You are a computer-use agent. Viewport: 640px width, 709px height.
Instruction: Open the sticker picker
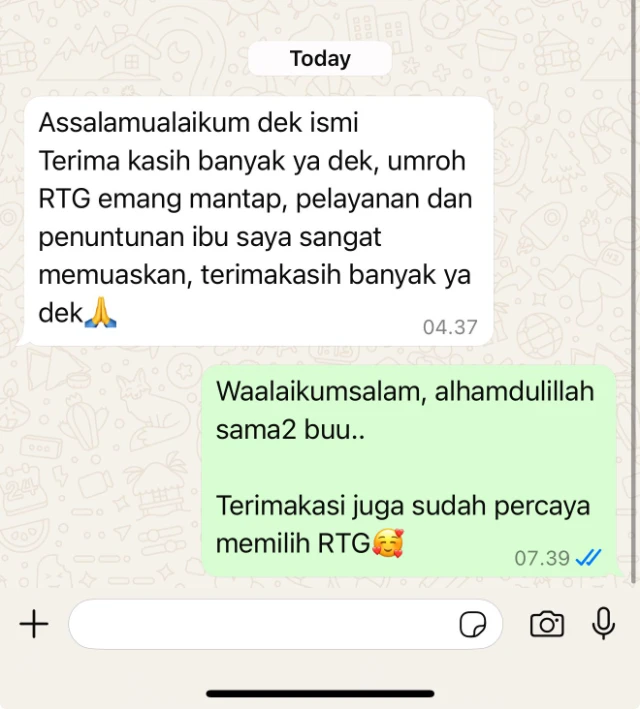(x=472, y=626)
